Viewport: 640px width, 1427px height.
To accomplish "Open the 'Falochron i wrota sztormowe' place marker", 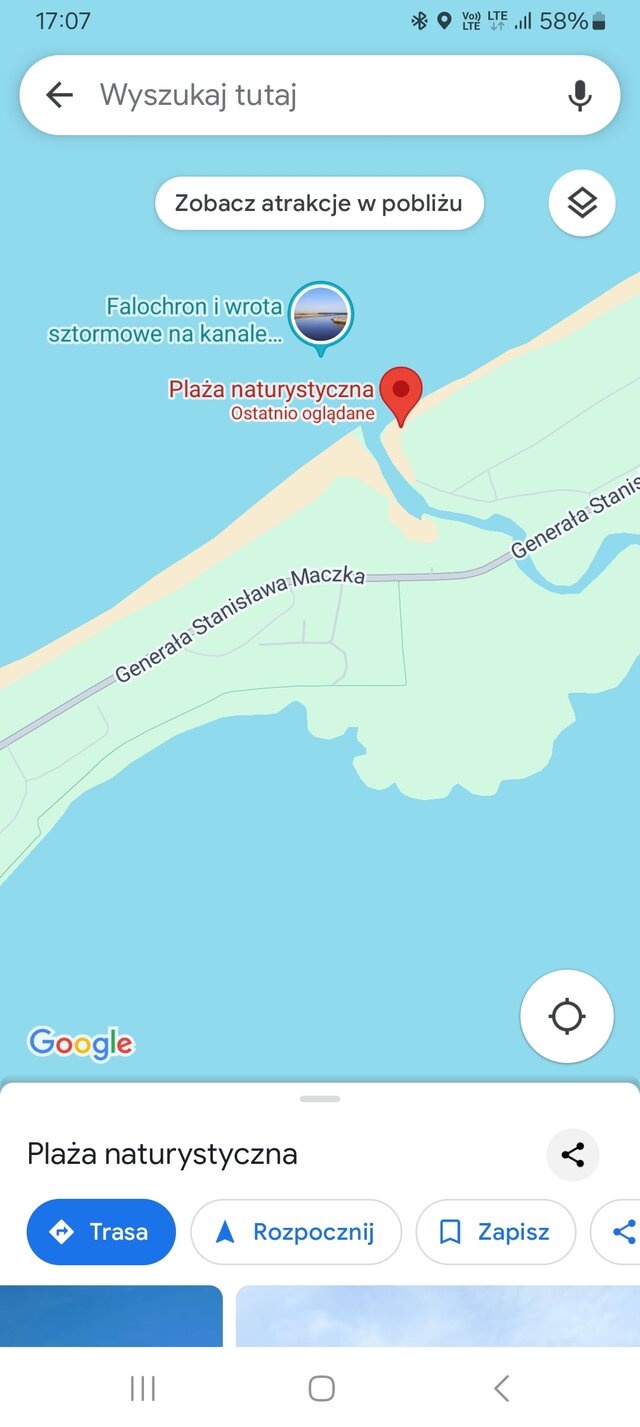I will 321,314.
